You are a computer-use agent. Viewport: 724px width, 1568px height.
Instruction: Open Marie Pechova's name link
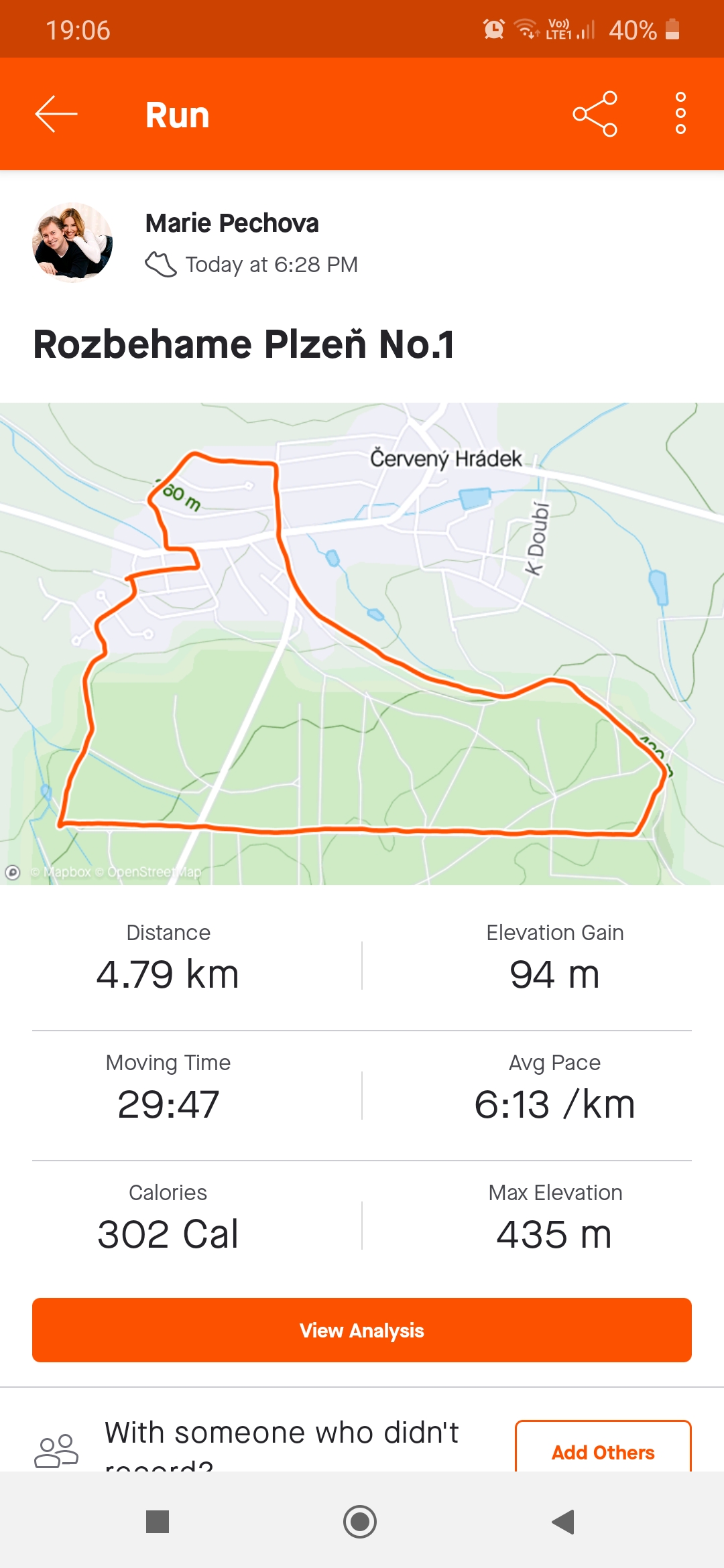click(x=232, y=223)
